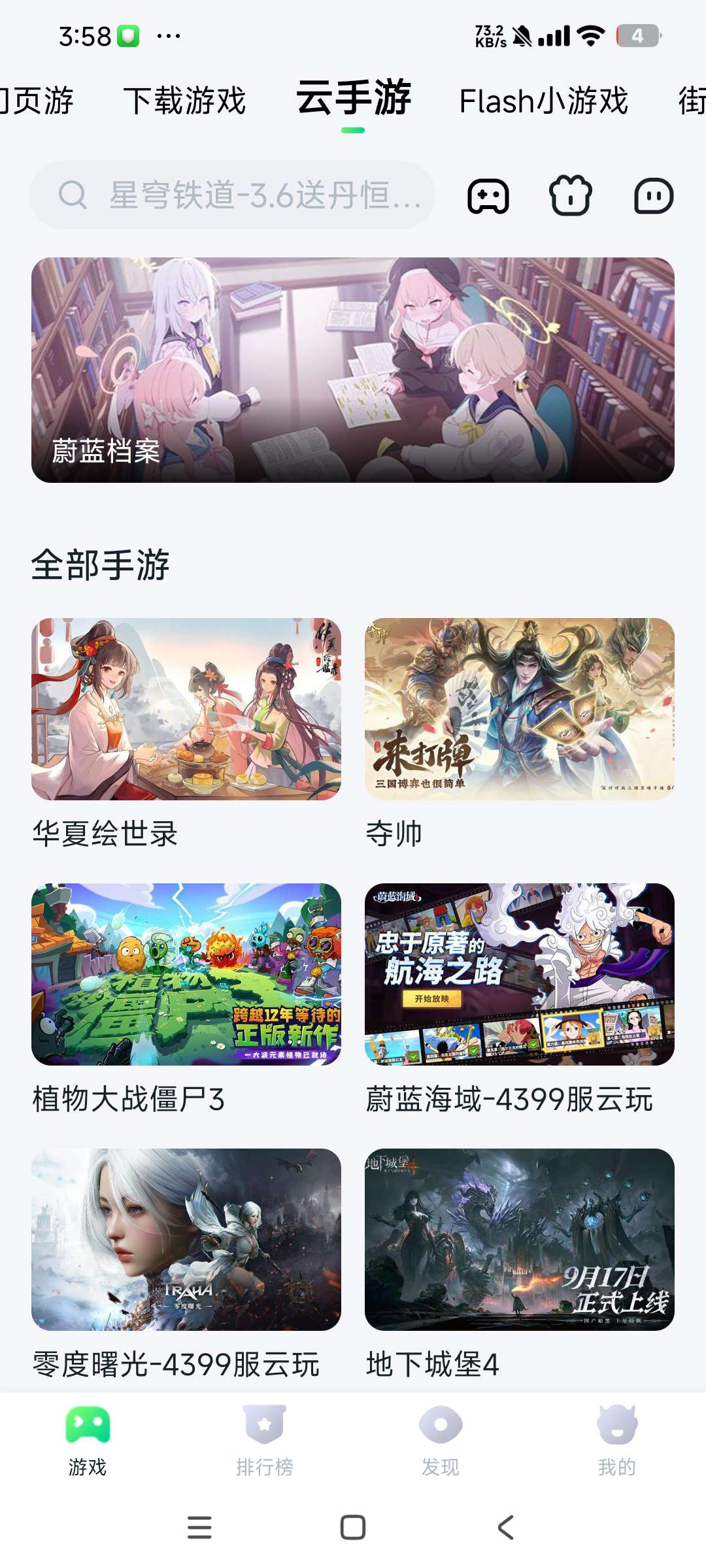This screenshot has height=1568, width=706.
Task: Open 蔚蓝海域-4399服云玩 card
Action: [520, 975]
